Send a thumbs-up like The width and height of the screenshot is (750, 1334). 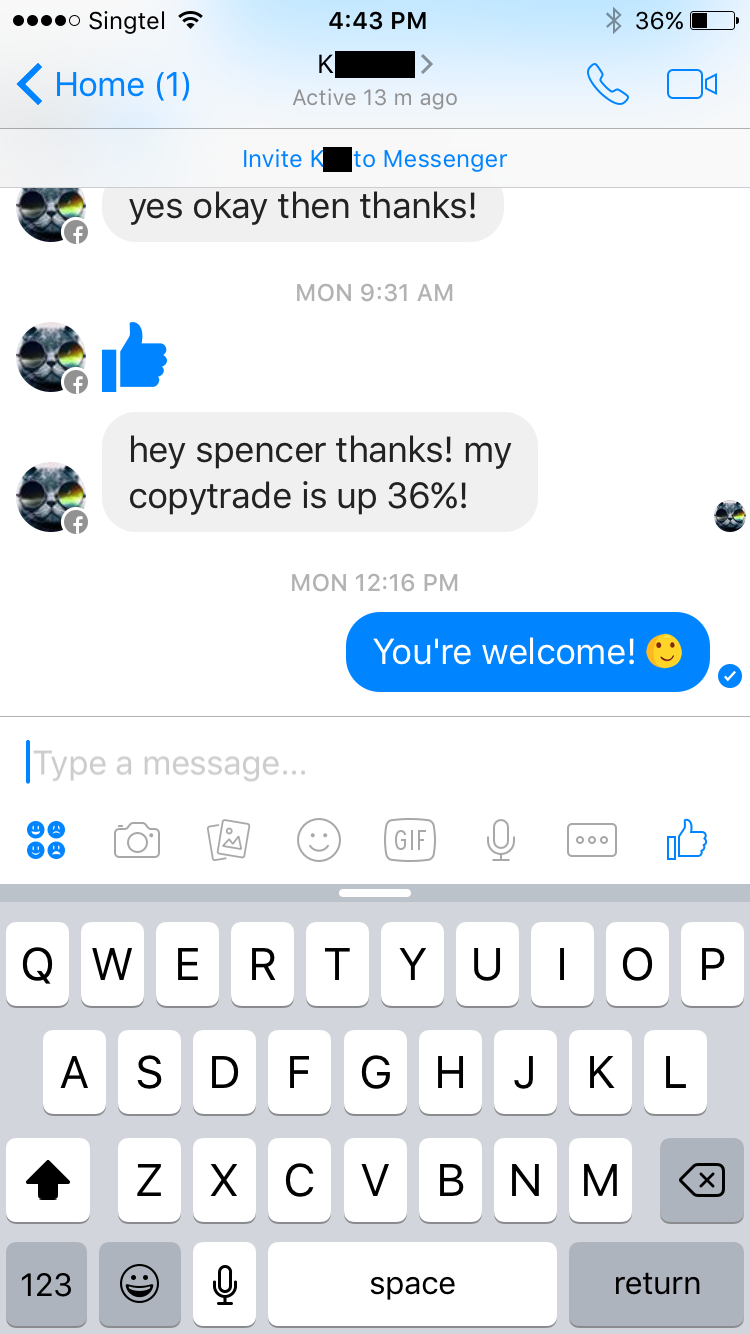pos(687,840)
